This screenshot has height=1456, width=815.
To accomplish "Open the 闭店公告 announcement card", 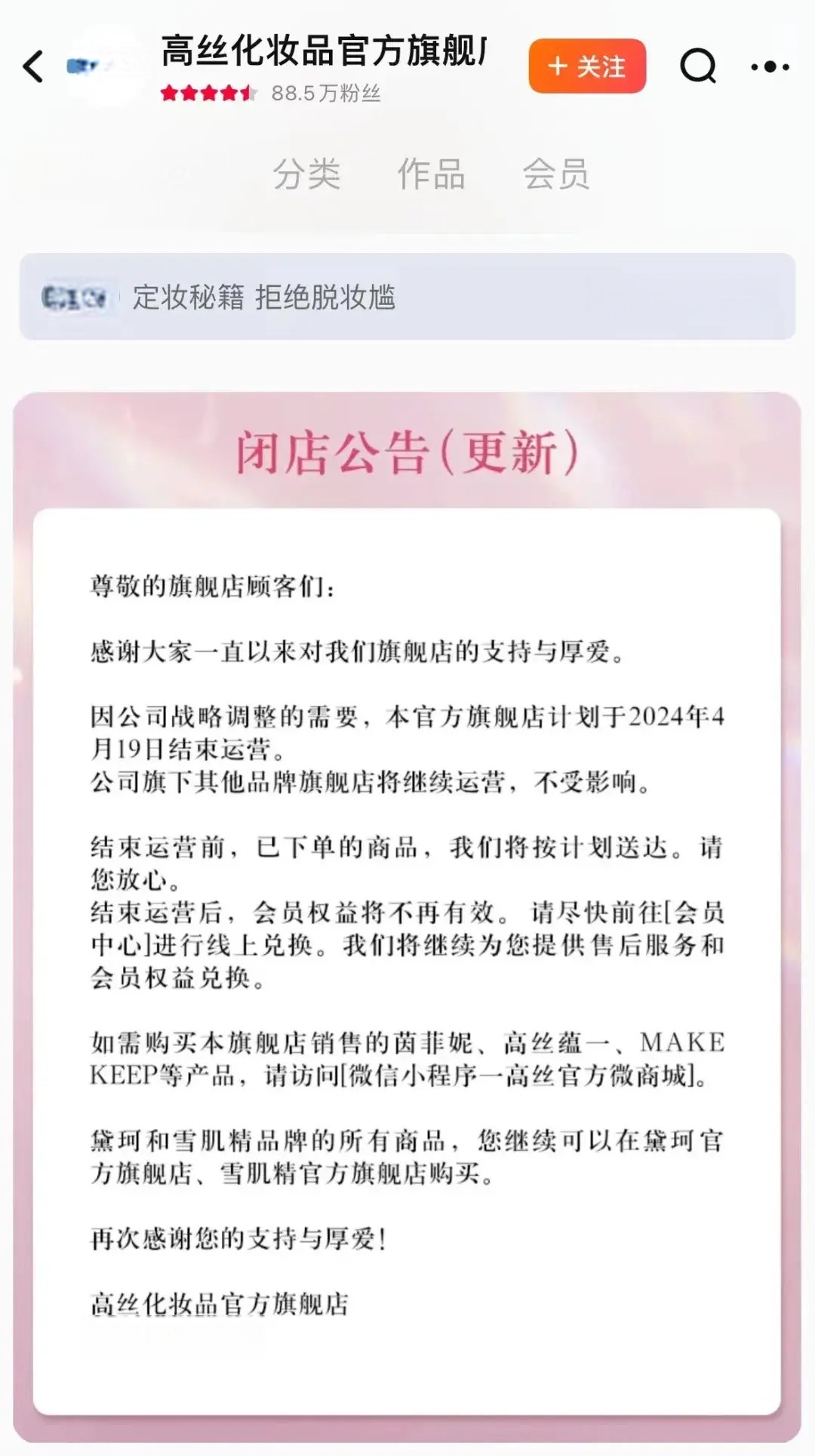I will pos(407,906).
